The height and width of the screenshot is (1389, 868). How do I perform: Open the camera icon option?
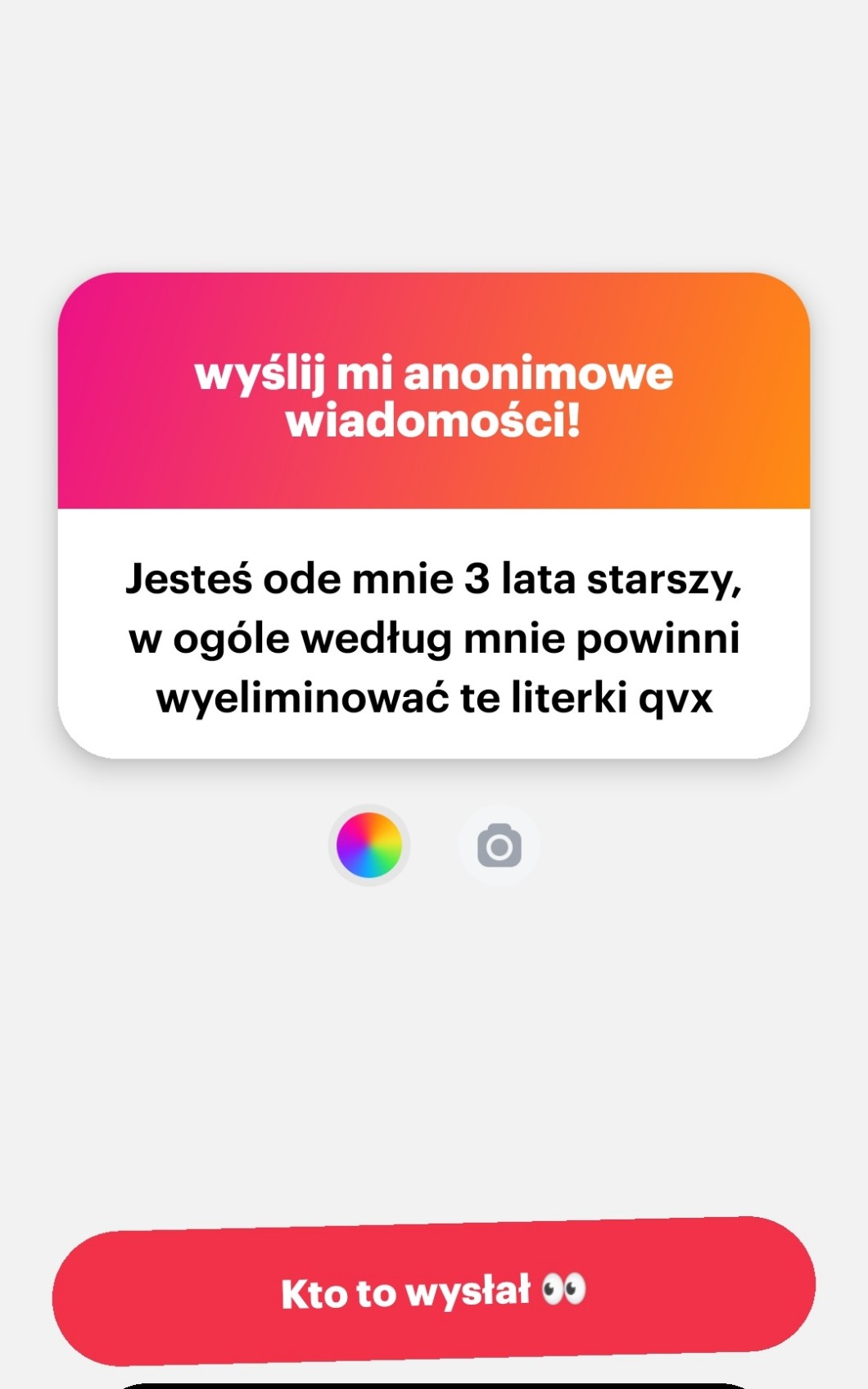(499, 846)
